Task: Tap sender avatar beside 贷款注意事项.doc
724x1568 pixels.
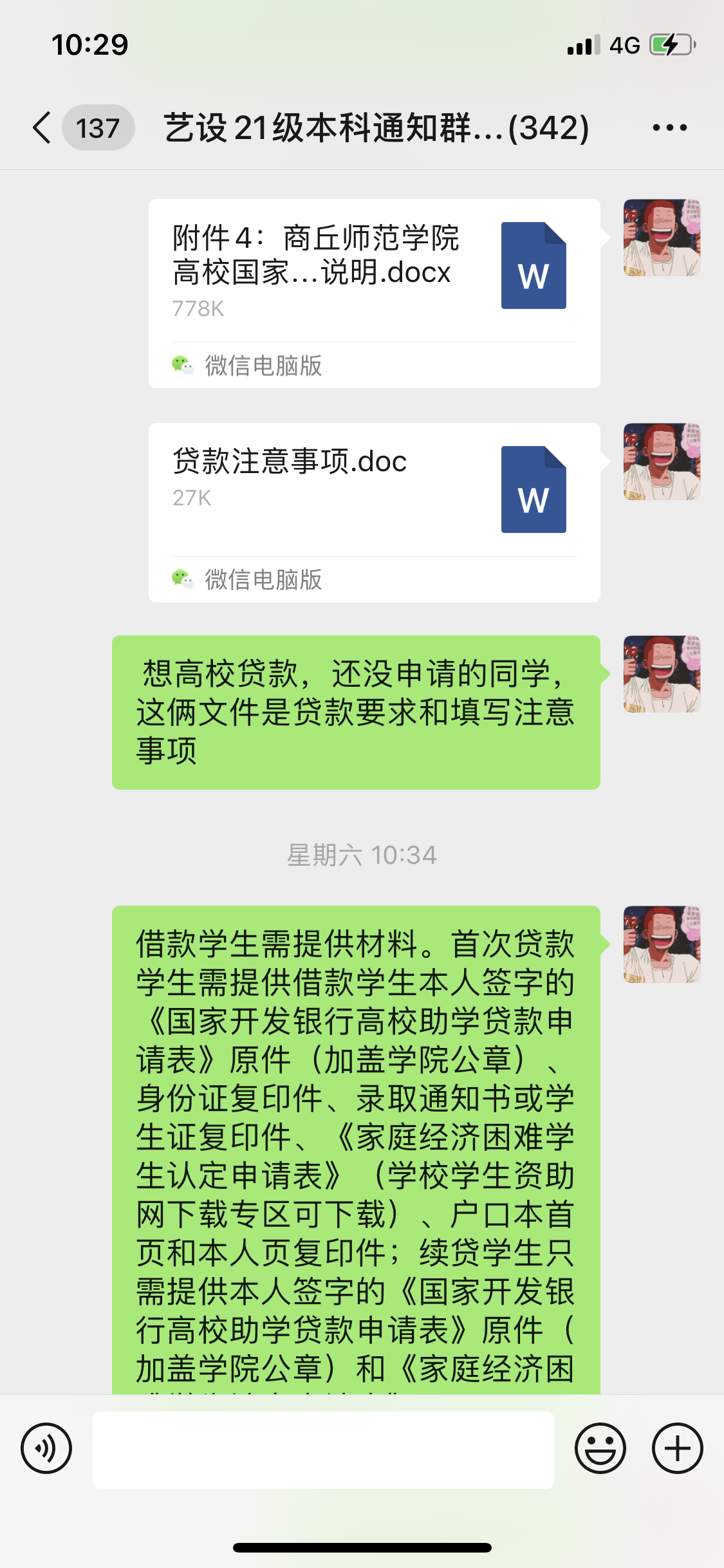Action: click(x=662, y=462)
